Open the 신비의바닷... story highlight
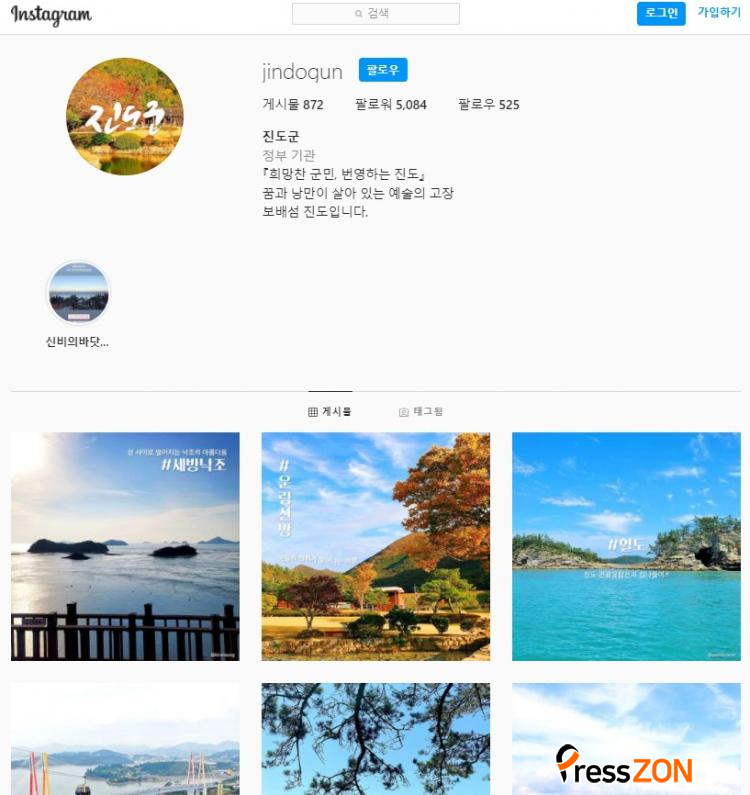Screen dimensions: 750x795 point(78,294)
